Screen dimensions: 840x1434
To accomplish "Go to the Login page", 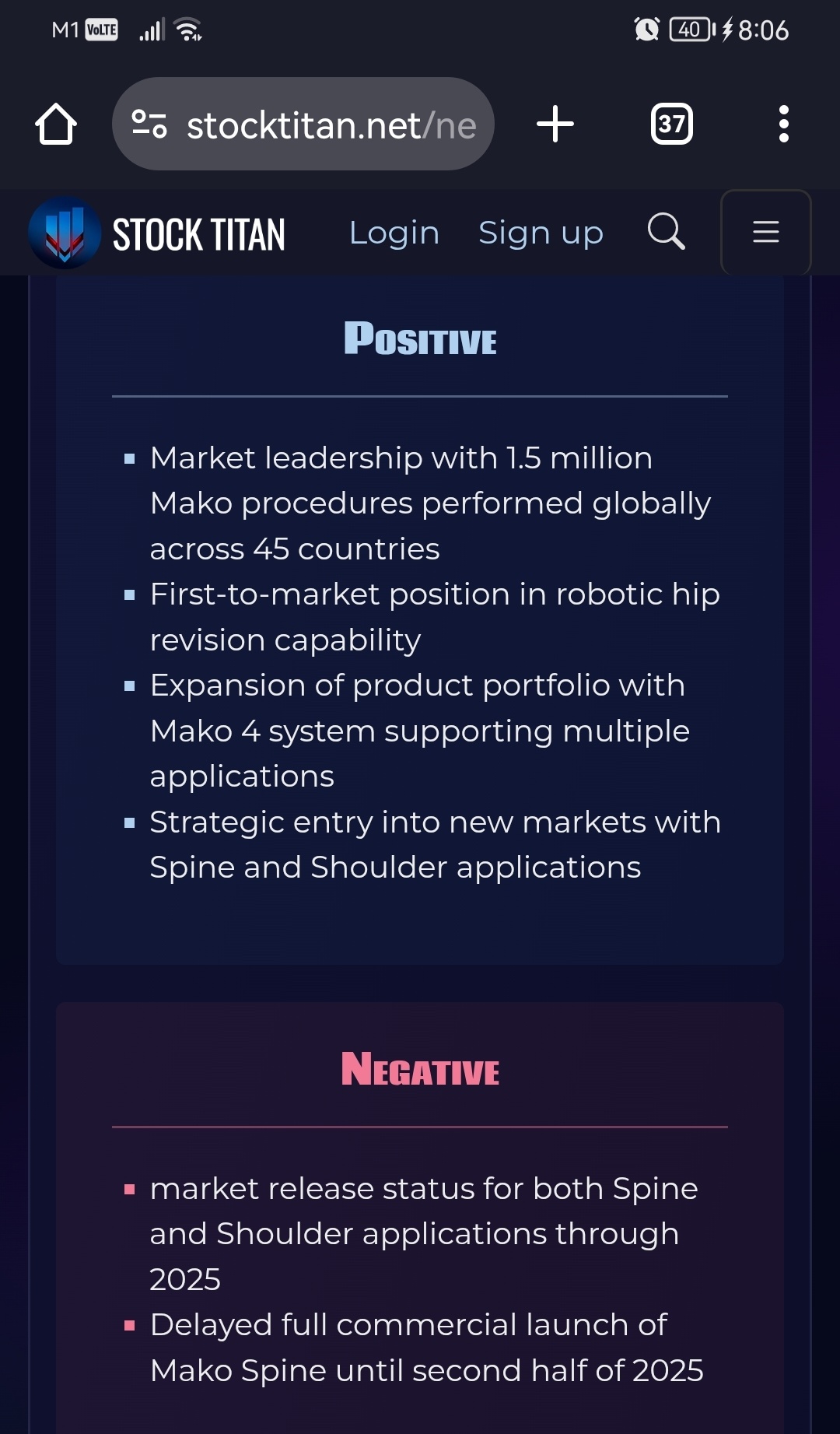I will (394, 233).
